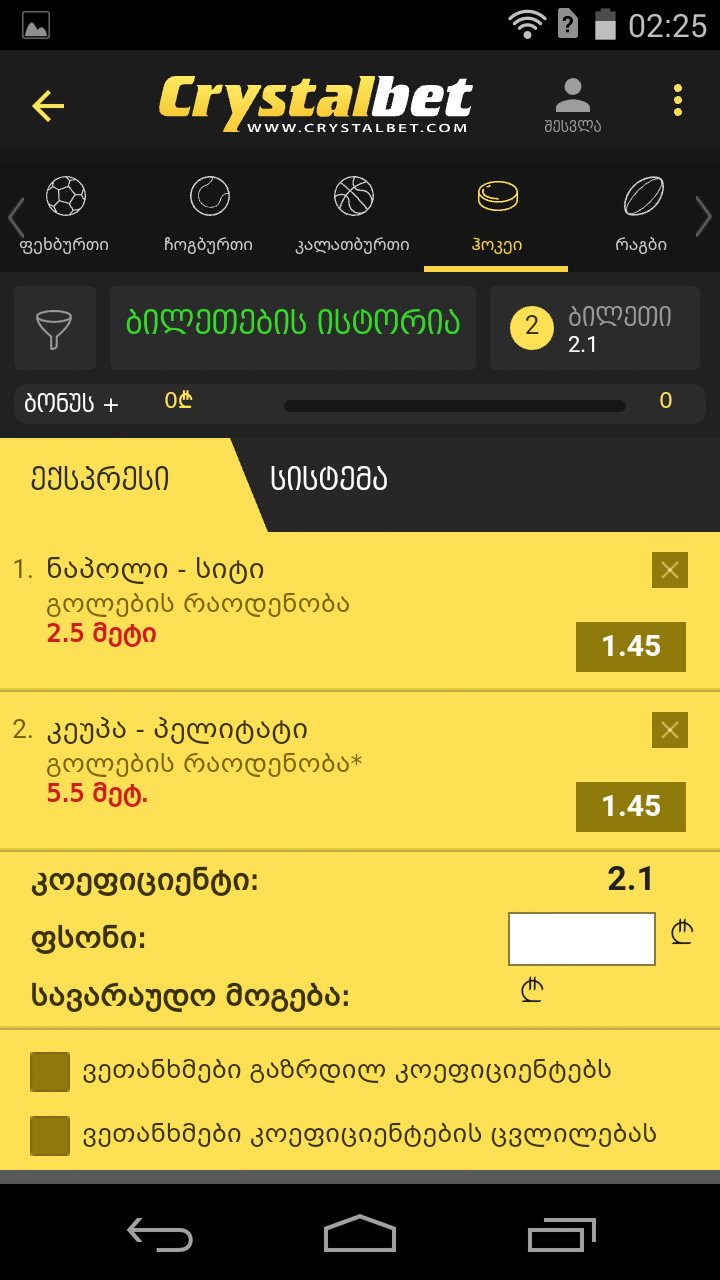
Task: Select the ფეხბურთი football sport tab
Action: pos(65,212)
